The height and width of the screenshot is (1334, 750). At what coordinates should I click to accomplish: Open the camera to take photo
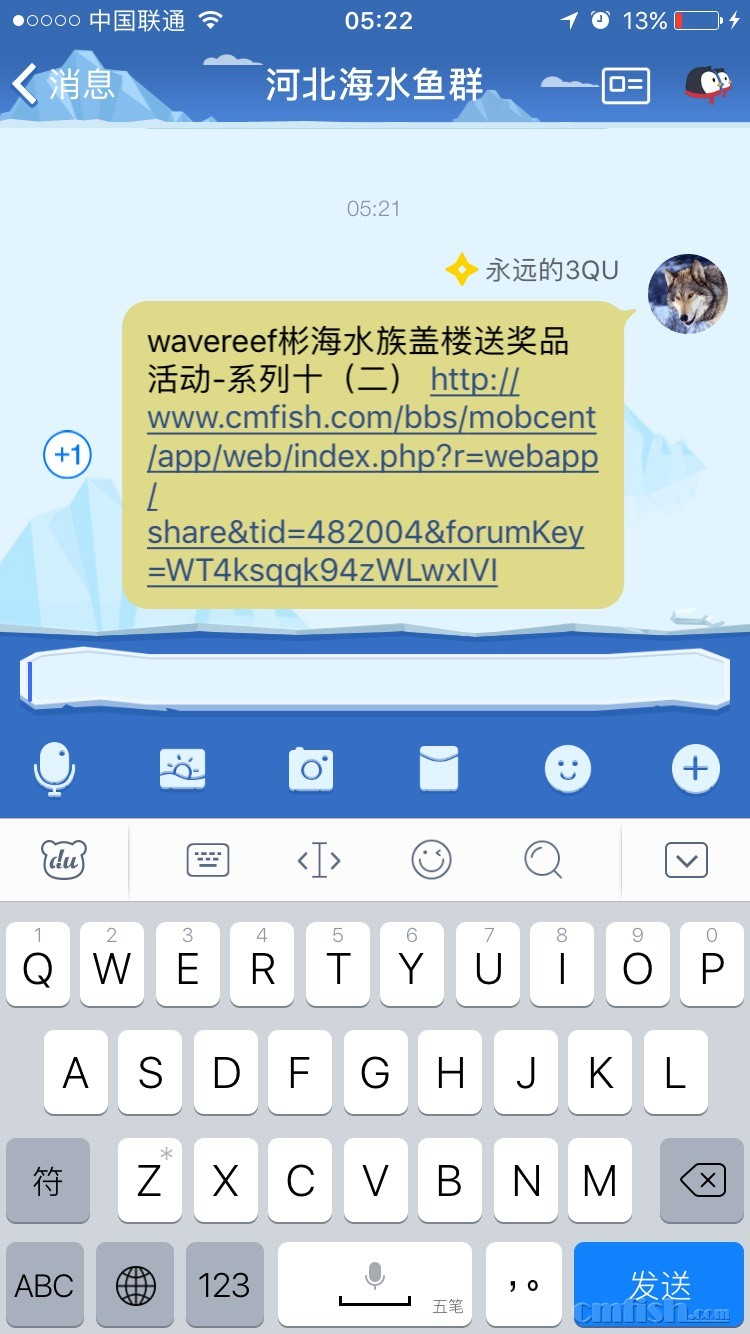point(311,769)
